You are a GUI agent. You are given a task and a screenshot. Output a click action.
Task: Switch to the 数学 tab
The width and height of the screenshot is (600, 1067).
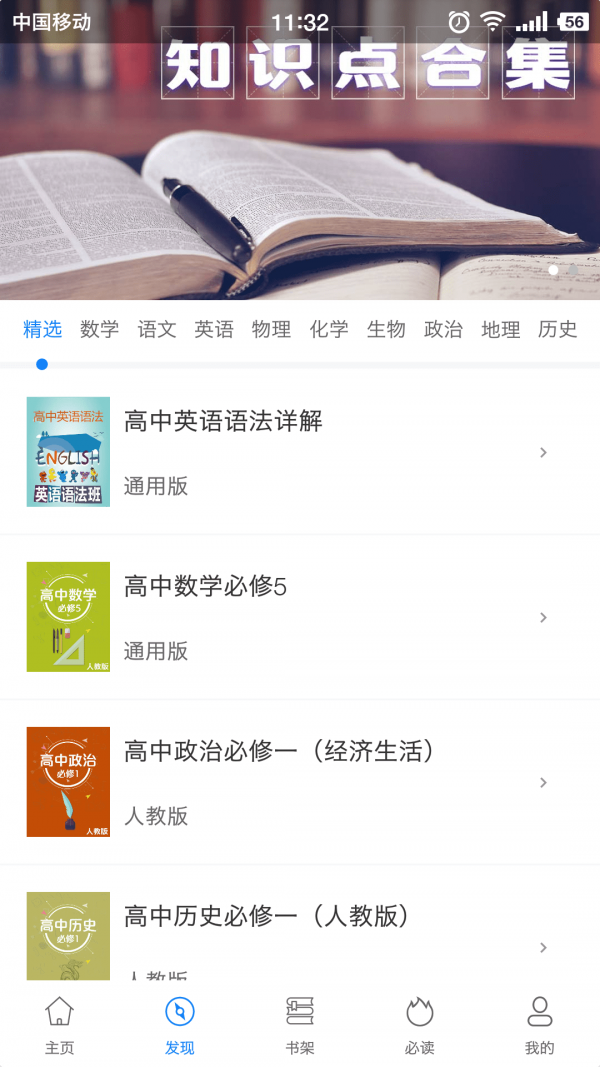pyautogui.click(x=100, y=329)
